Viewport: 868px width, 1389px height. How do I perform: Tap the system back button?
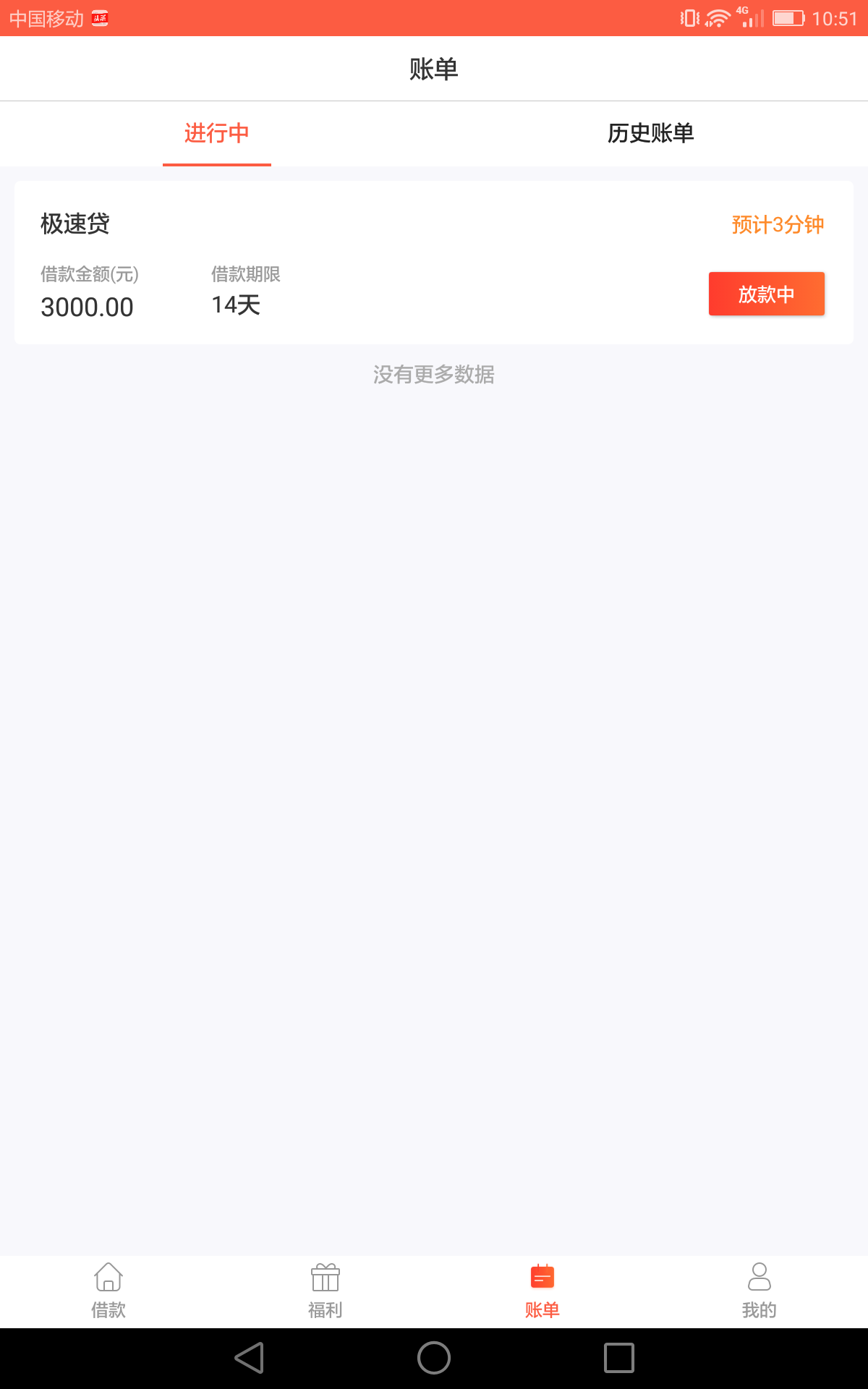tap(250, 1358)
